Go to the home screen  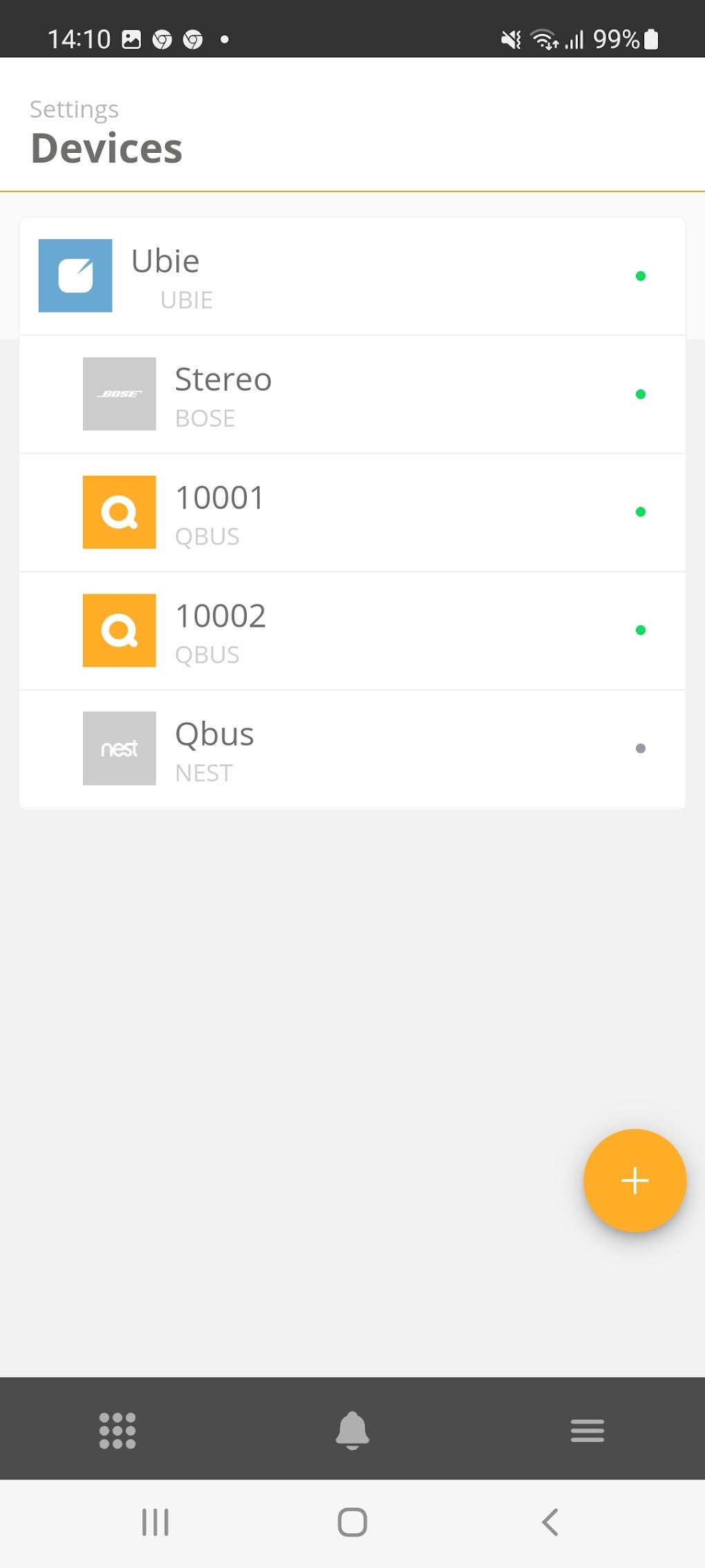point(352,1522)
